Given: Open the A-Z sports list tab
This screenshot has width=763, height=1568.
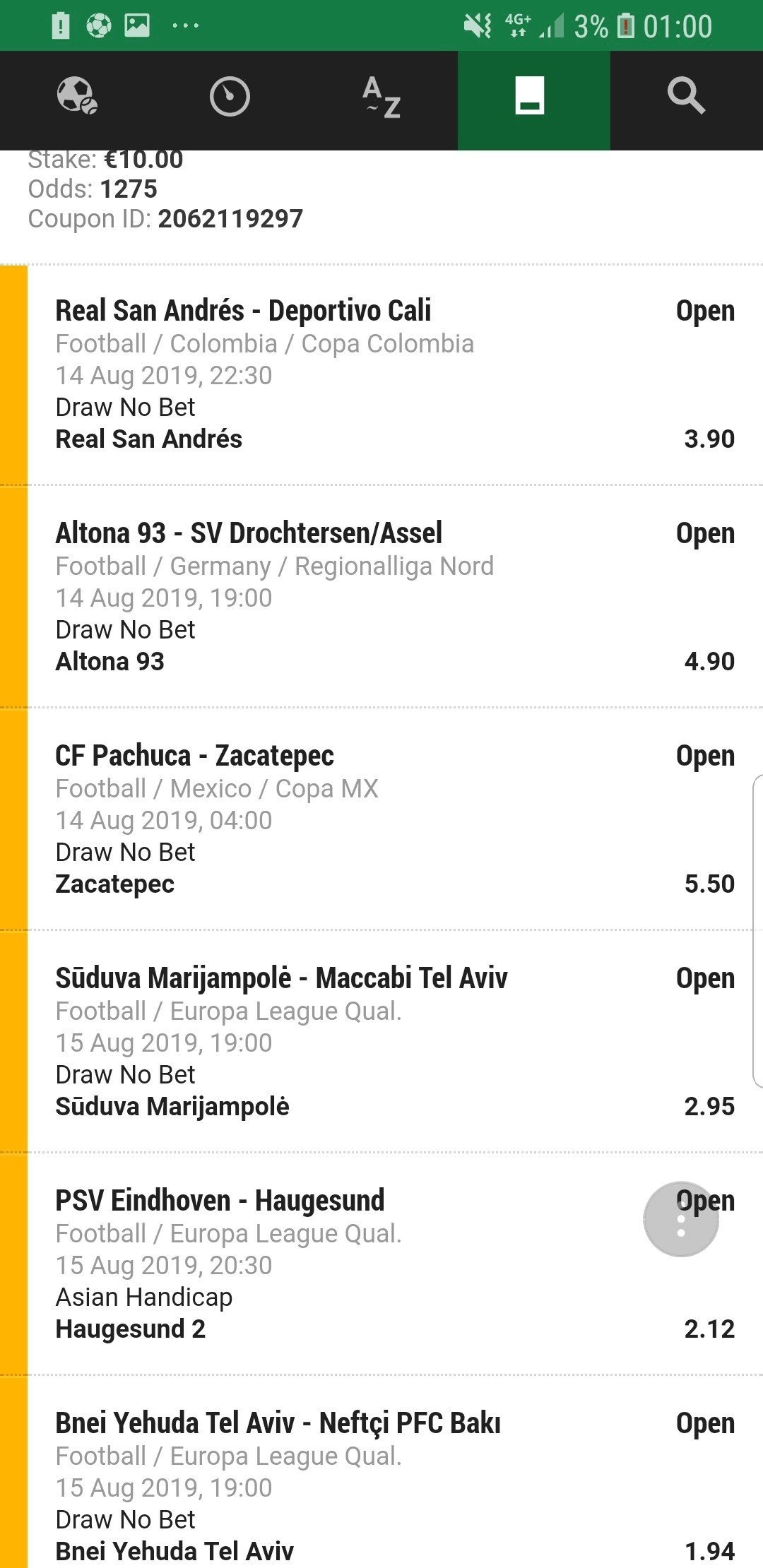Looking at the screenshot, I should pos(381,97).
